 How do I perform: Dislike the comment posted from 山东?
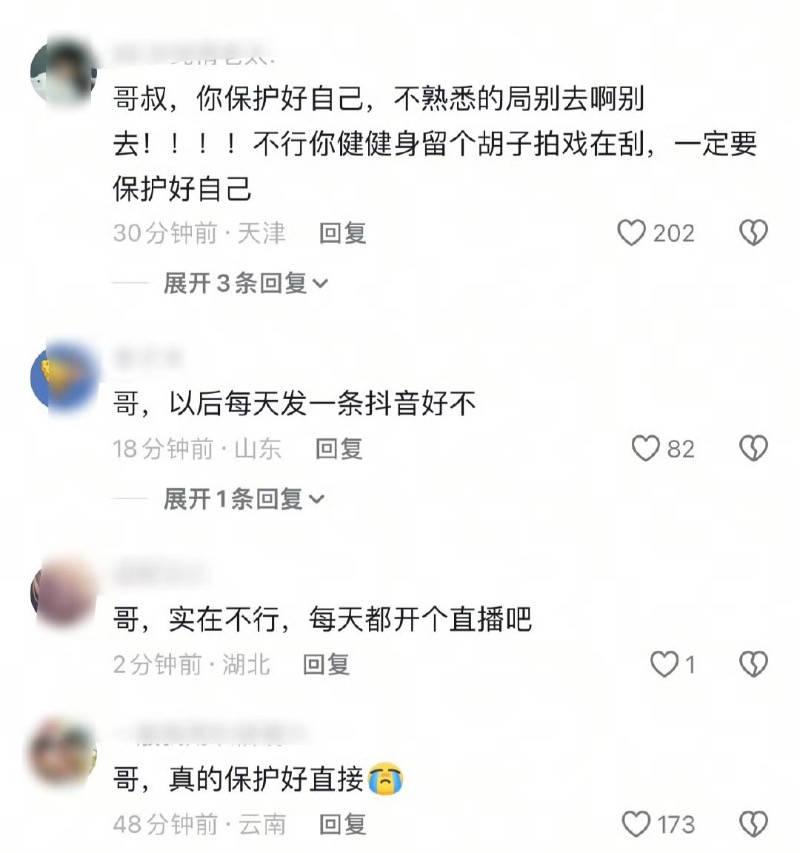click(753, 449)
